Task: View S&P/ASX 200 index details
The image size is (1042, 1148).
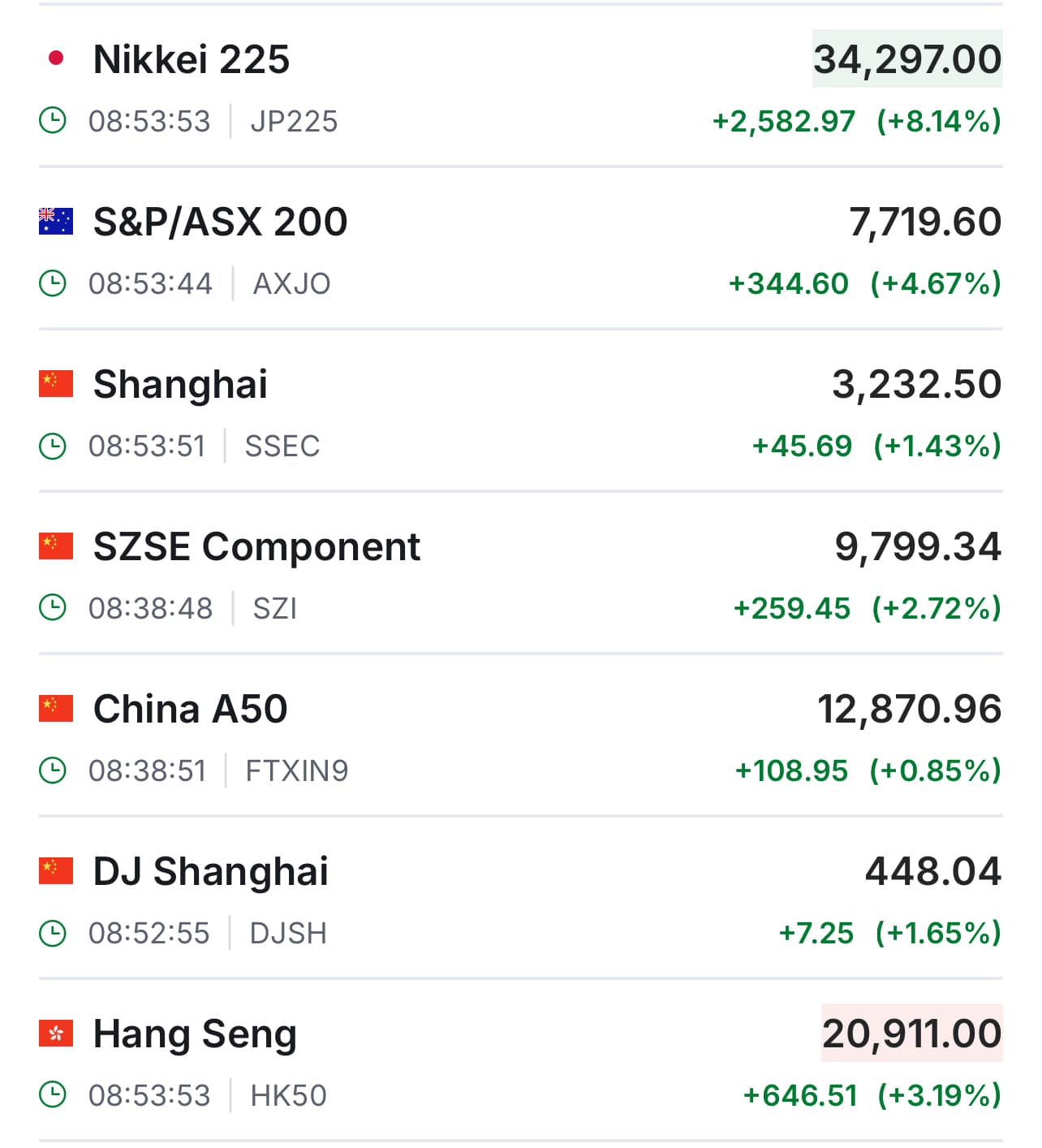Action: [220, 222]
